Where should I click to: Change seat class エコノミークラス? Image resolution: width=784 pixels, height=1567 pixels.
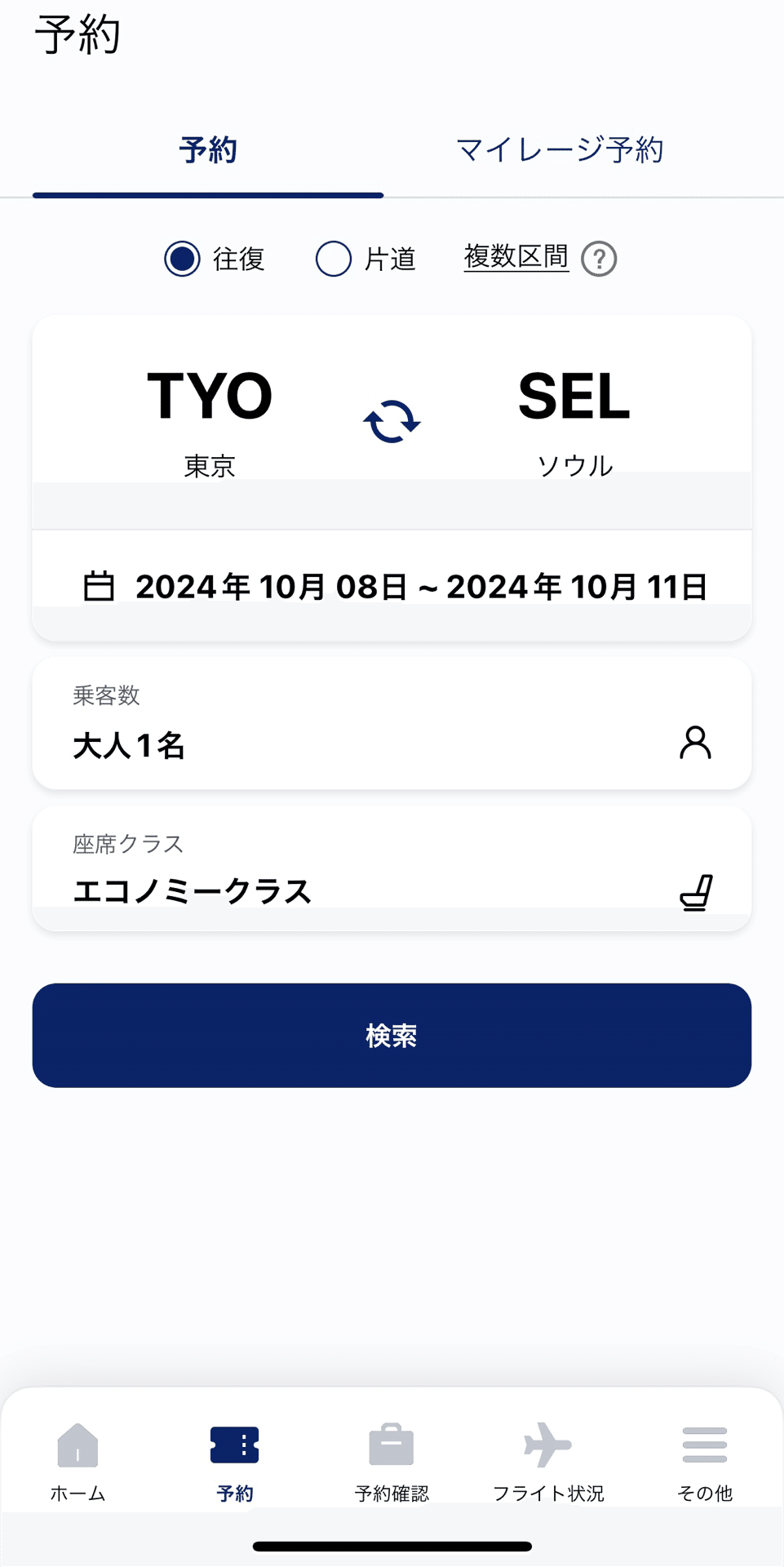(x=392, y=868)
